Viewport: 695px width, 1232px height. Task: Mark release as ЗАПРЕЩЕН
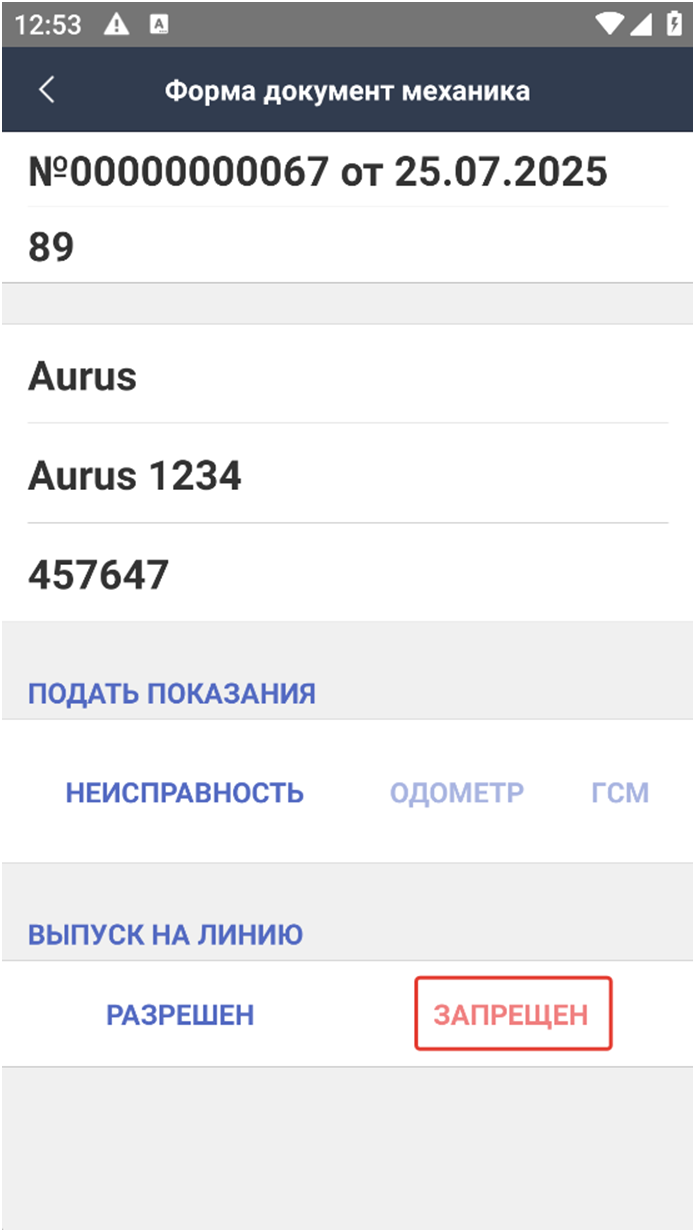512,1014
